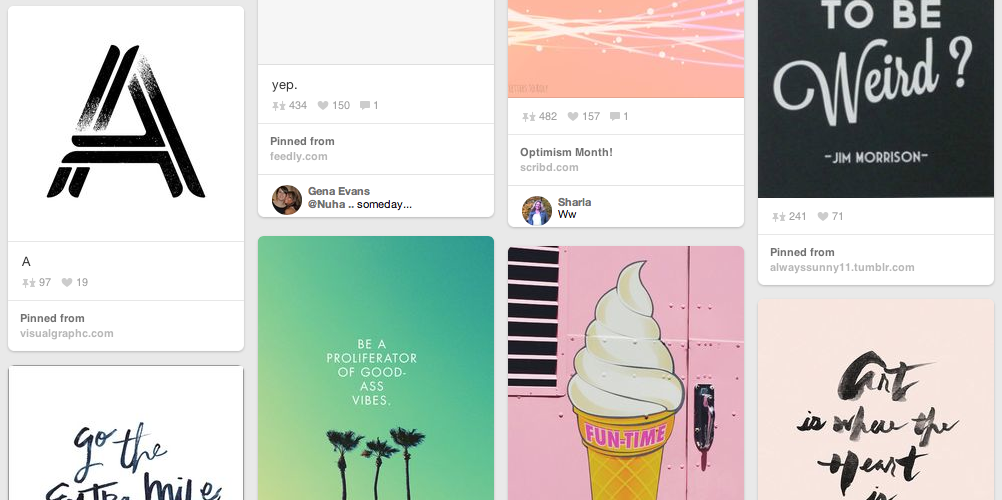
Task: Open the letter A logo pin
Action: [126, 123]
